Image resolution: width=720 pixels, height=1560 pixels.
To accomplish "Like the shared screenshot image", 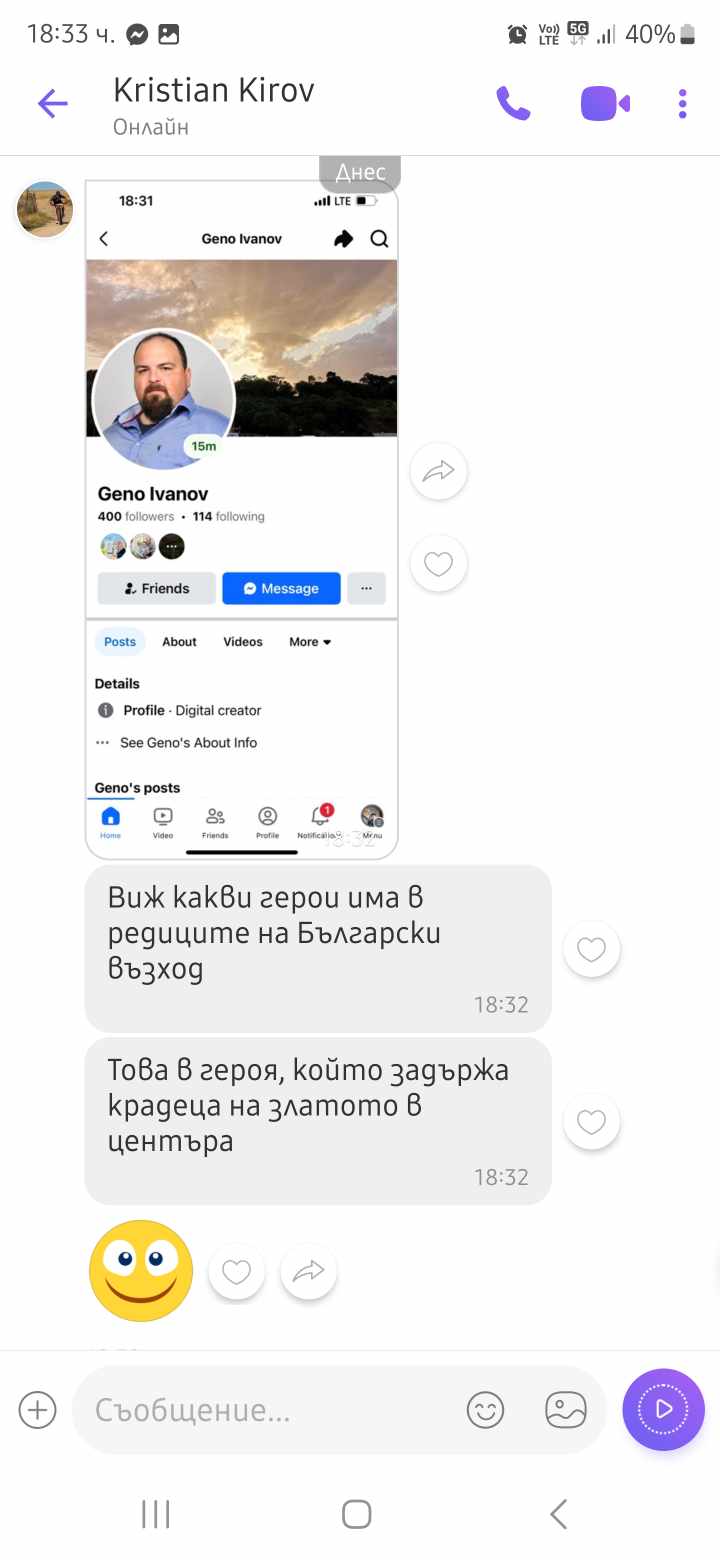I will coord(439,564).
